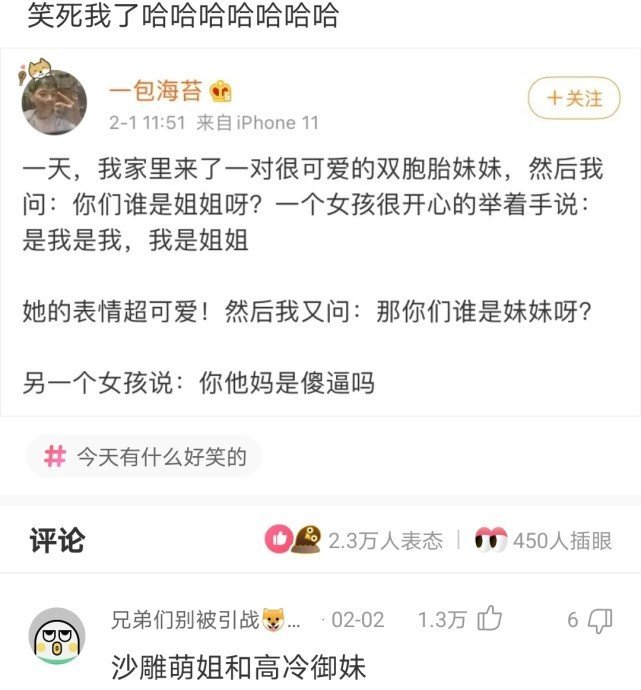Screen dimensions: 641x690
Task: Like the comment 沙雕萌姐和高冷御妹
Action: [x=490, y=620]
